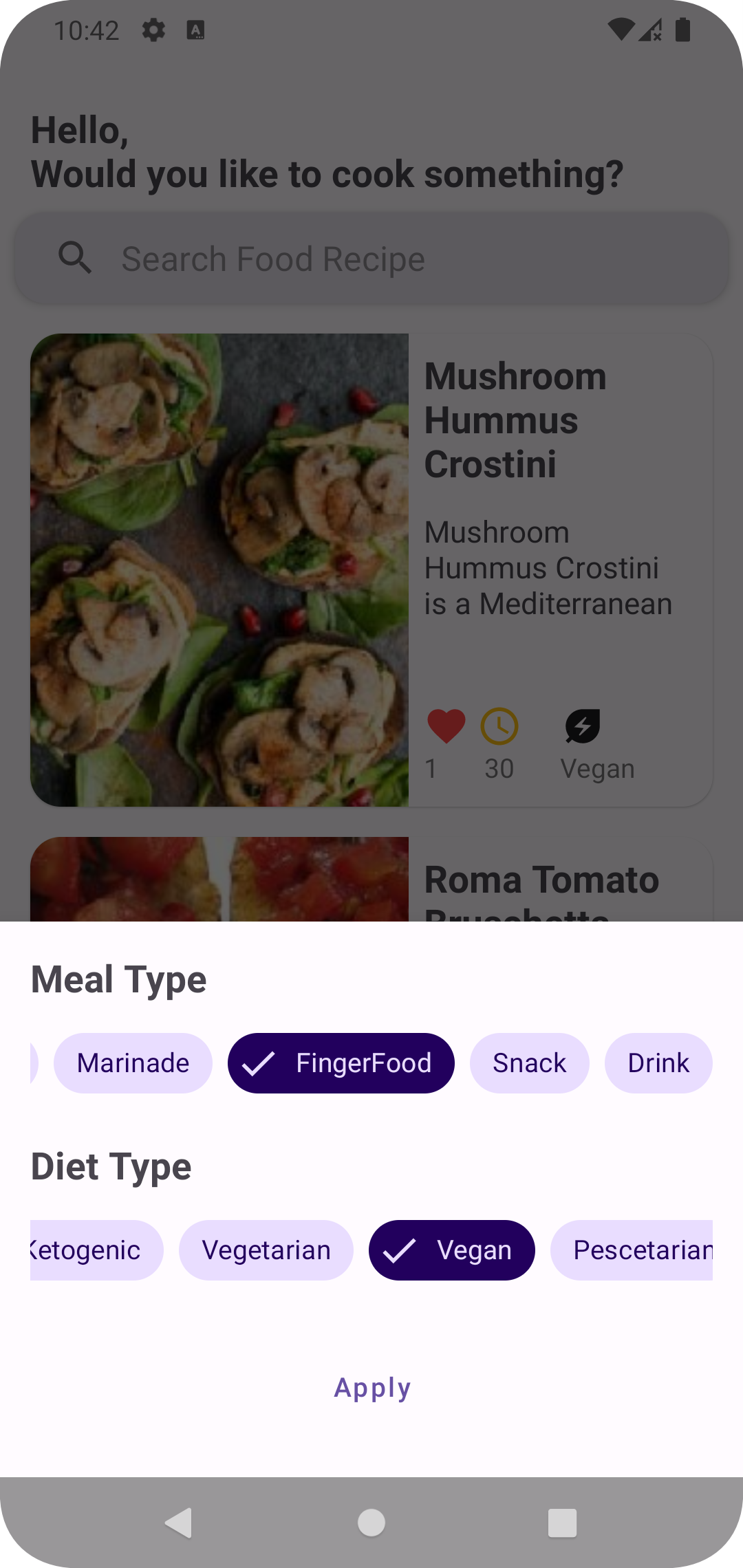The height and width of the screenshot is (1568, 743).
Task: Choose the Vegetarian diet chip
Action: tap(266, 1250)
